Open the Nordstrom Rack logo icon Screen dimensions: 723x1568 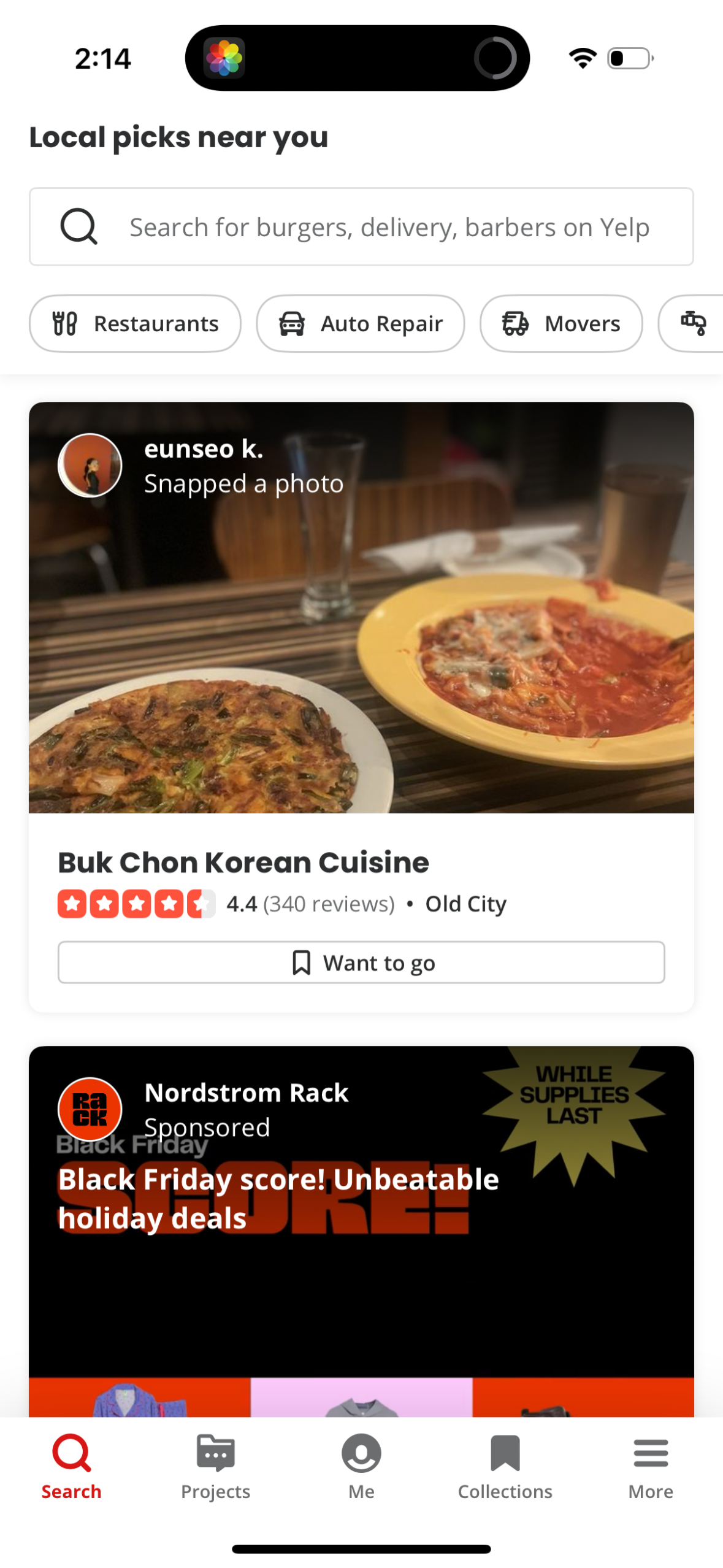(90, 1108)
